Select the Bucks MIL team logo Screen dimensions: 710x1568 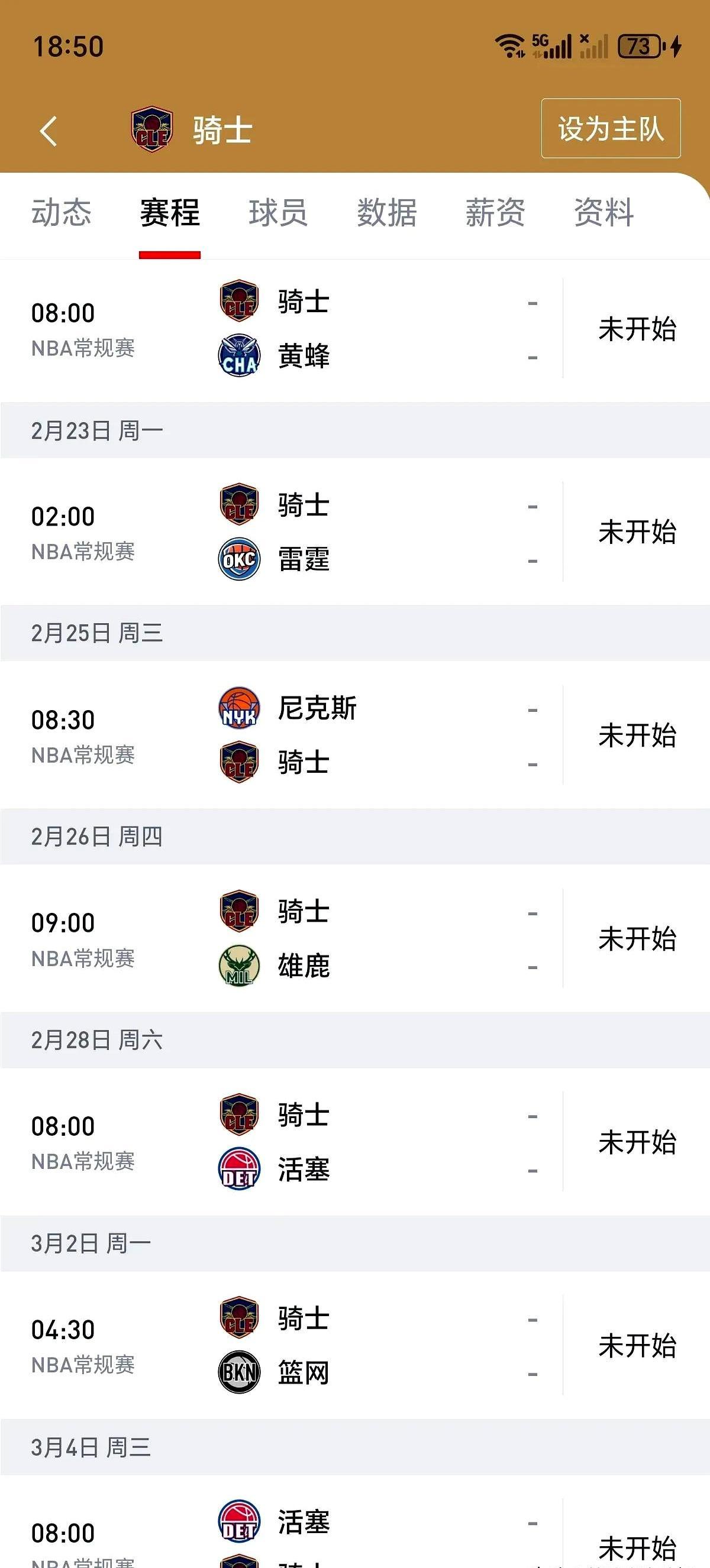click(238, 964)
